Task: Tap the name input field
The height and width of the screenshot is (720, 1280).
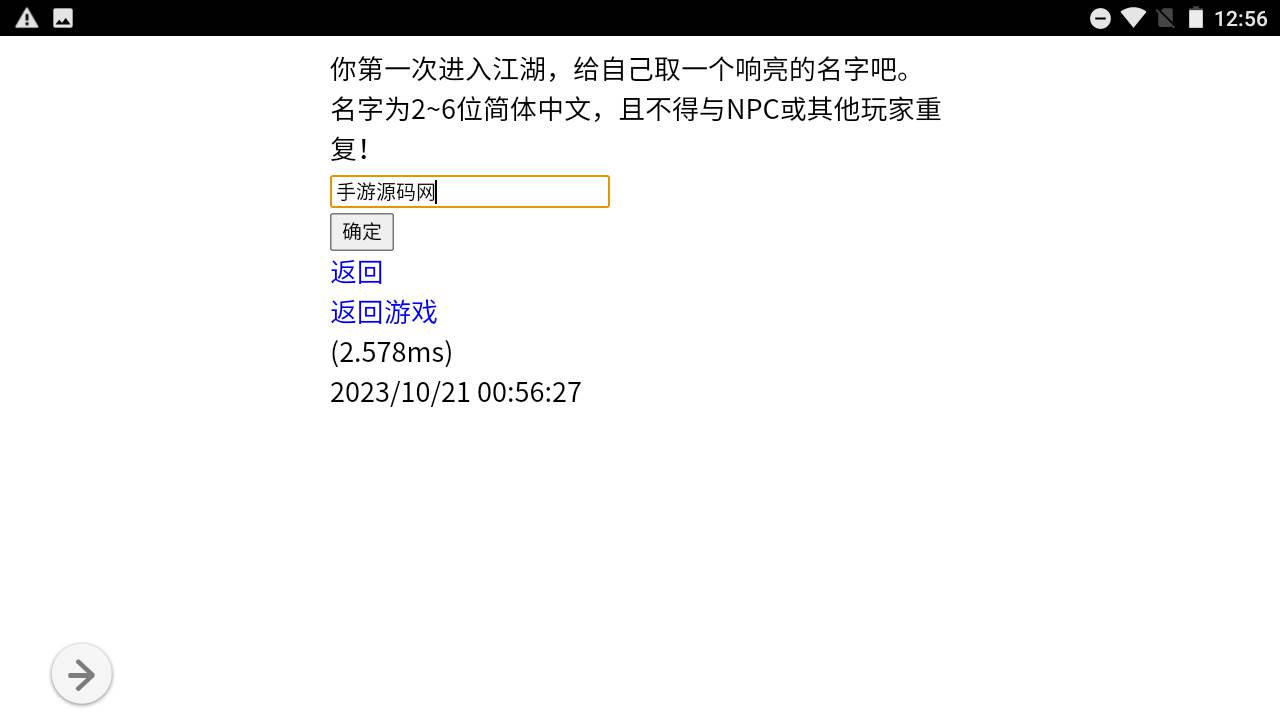Action: point(469,192)
